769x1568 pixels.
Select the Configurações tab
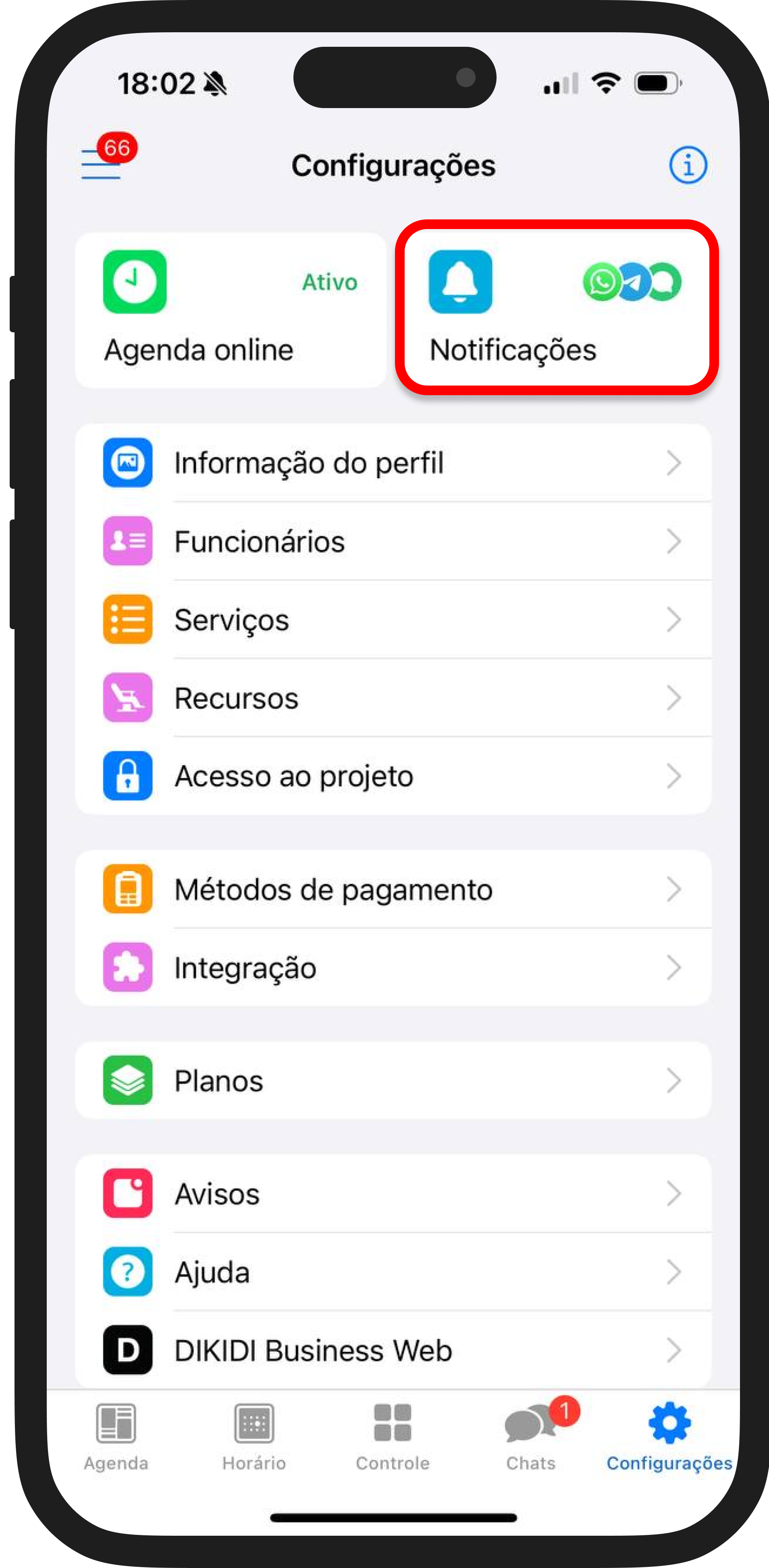pos(669,1437)
